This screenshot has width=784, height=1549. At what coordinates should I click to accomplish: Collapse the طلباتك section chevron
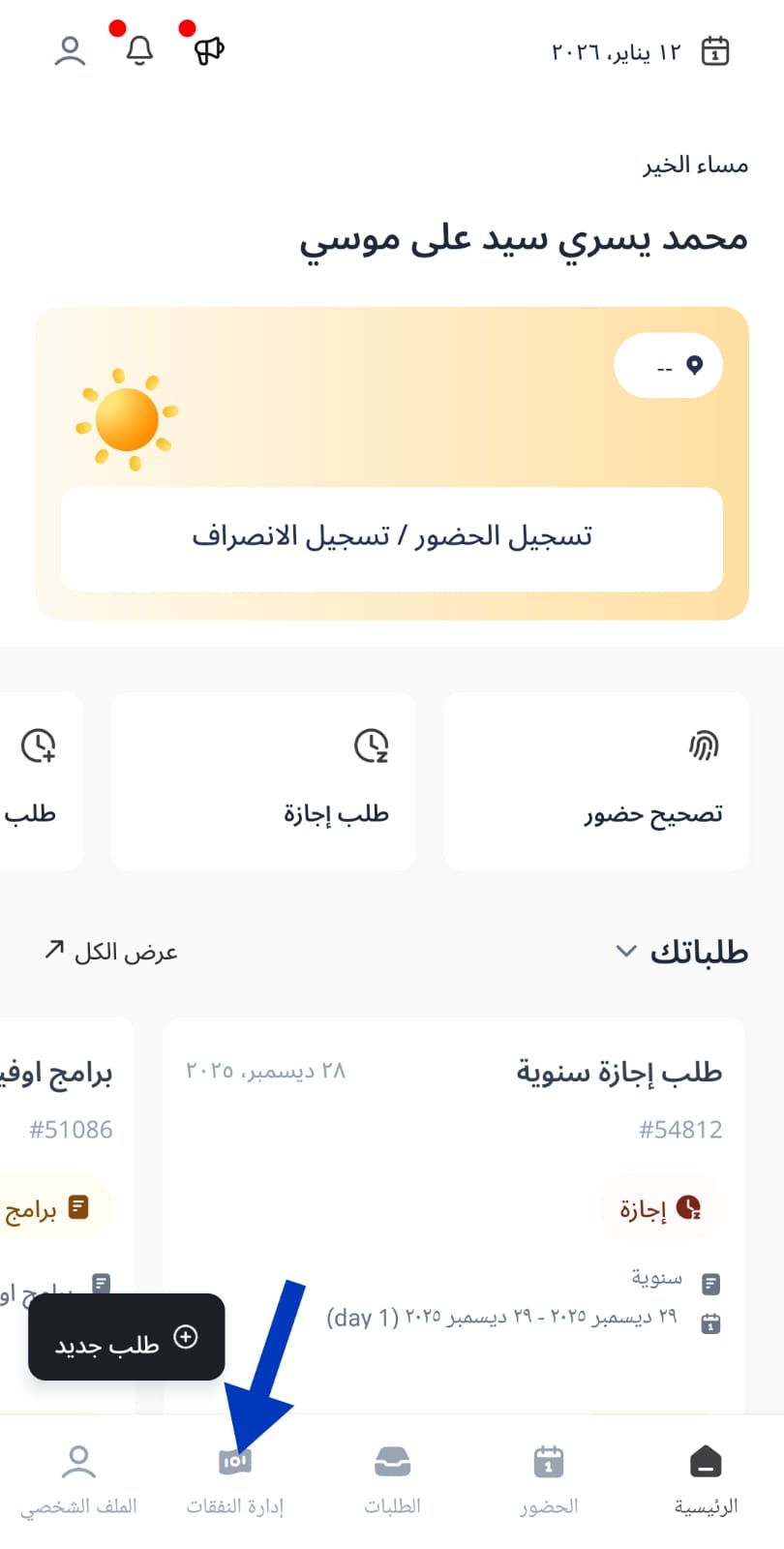[x=626, y=952]
